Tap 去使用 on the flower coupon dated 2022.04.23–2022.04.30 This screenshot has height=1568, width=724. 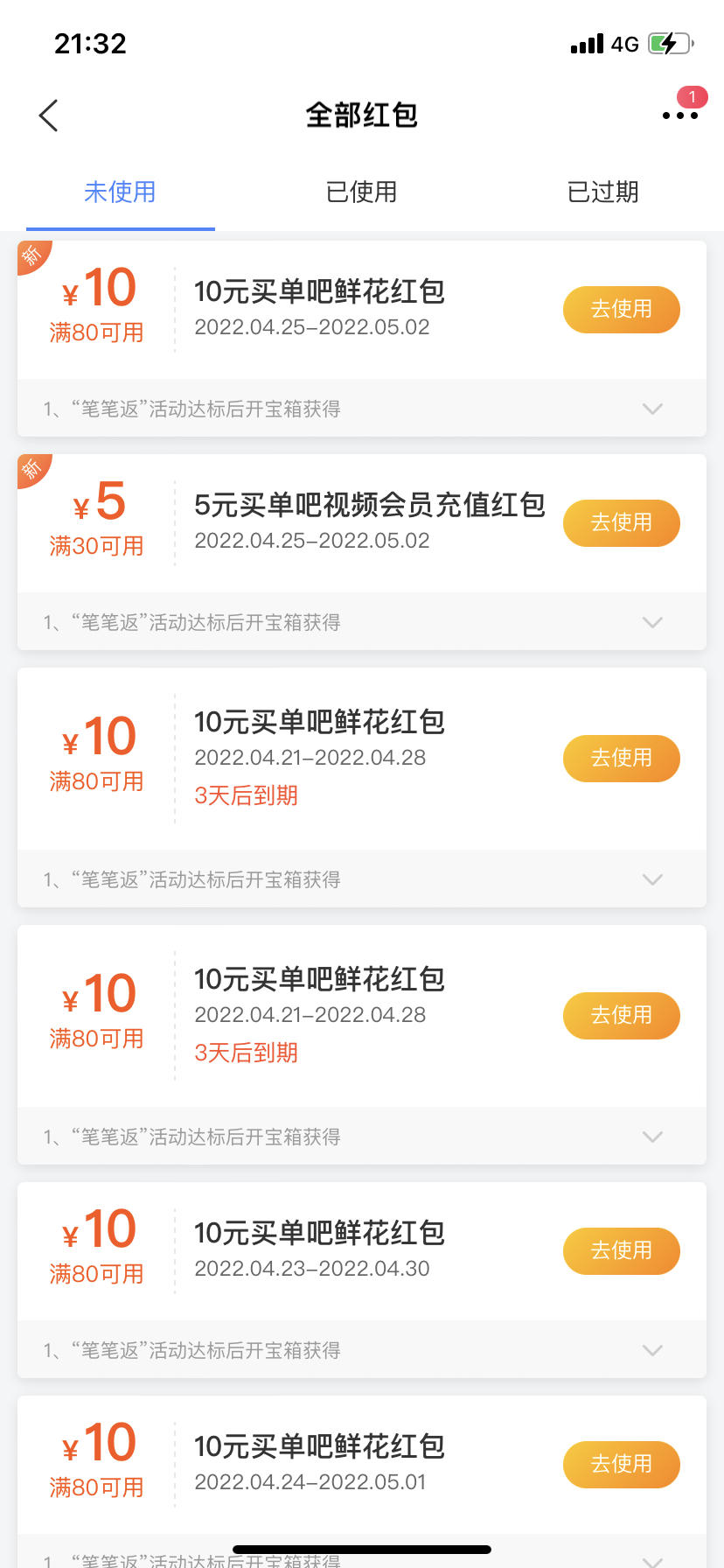click(x=622, y=1251)
